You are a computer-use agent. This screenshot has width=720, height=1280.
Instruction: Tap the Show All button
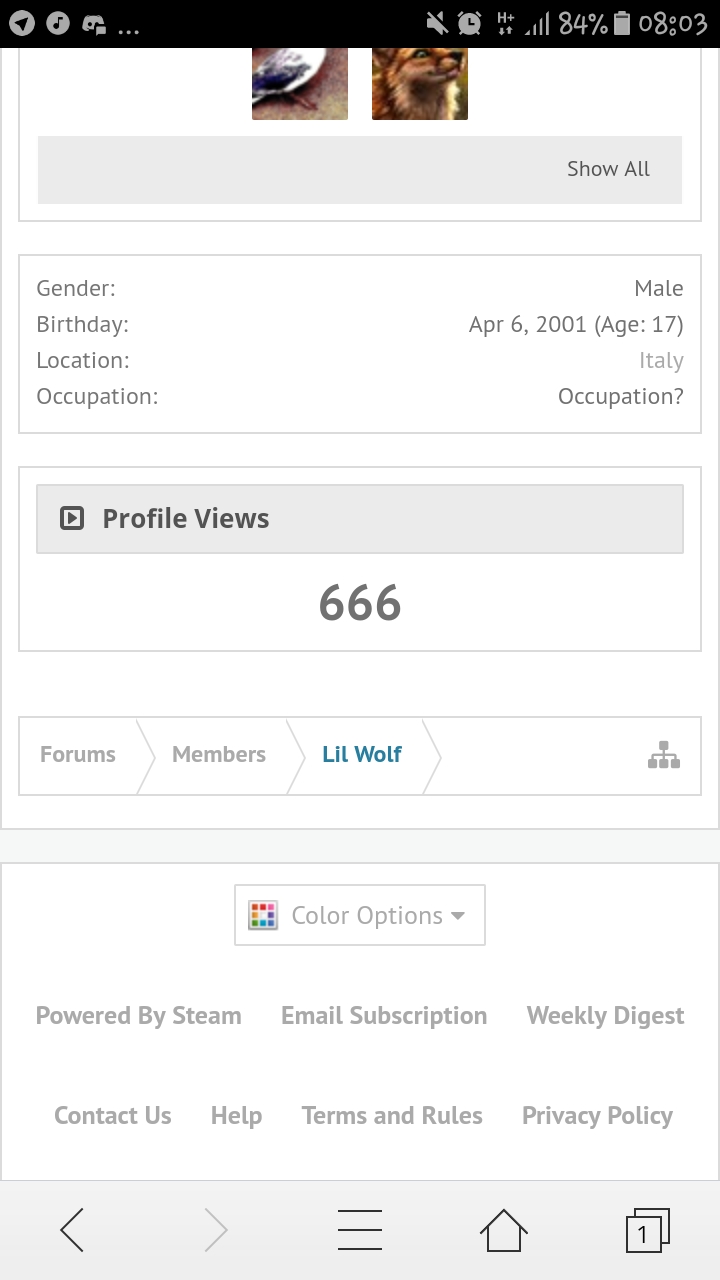coord(608,169)
